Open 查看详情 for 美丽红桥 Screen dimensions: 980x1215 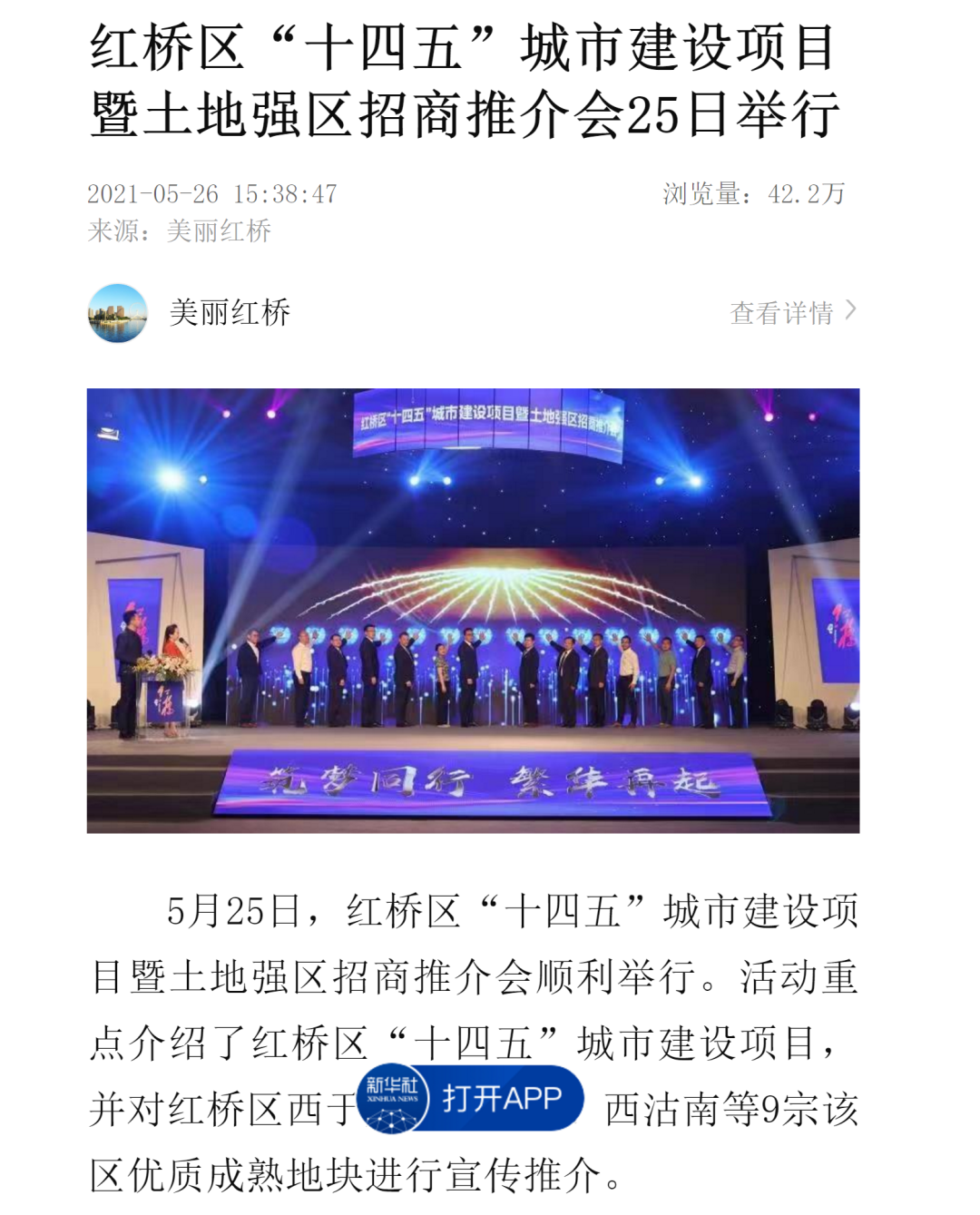click(x=792, y=313)
